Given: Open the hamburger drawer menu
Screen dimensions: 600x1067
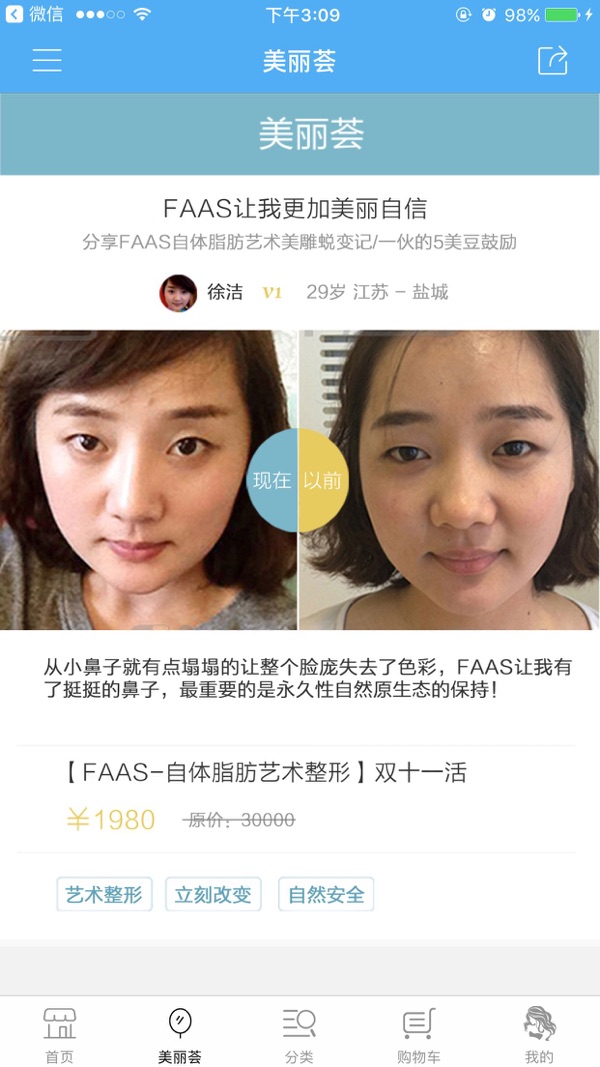Looking at the screenshot, I should point(47,60).
